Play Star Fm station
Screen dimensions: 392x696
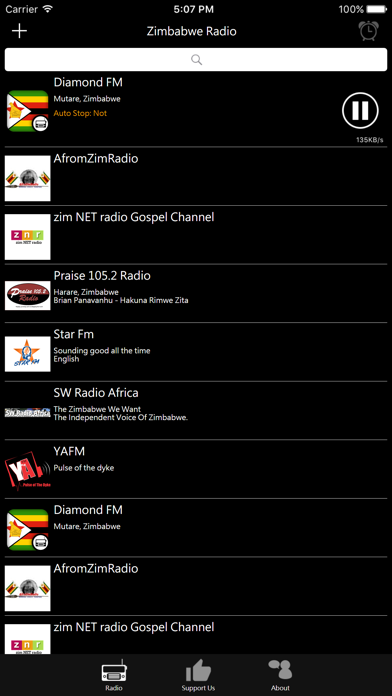196,352
